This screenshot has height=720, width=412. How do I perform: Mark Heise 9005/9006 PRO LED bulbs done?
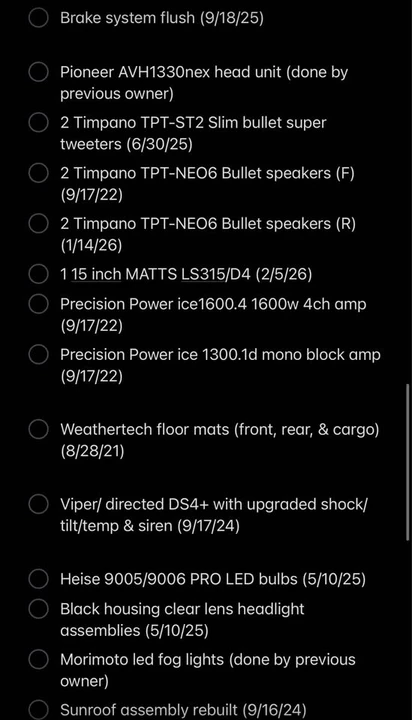38,579
